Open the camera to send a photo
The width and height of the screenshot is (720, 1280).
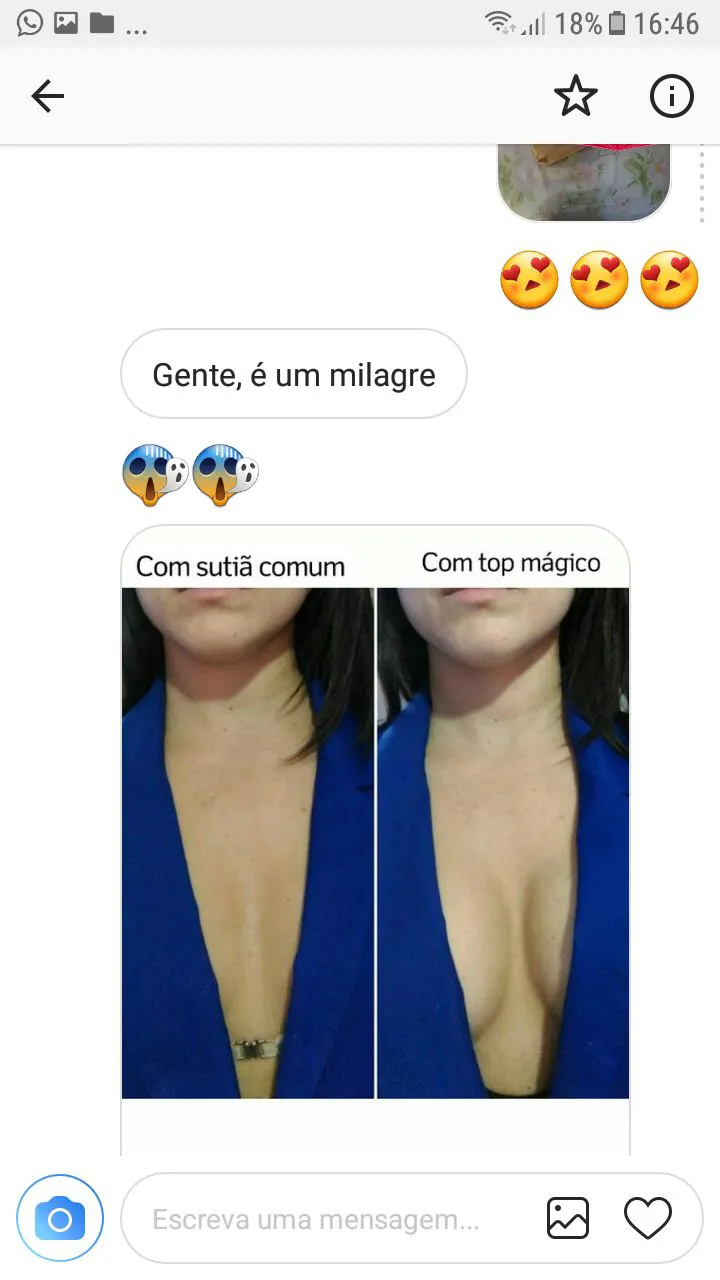click(60, 1219)
